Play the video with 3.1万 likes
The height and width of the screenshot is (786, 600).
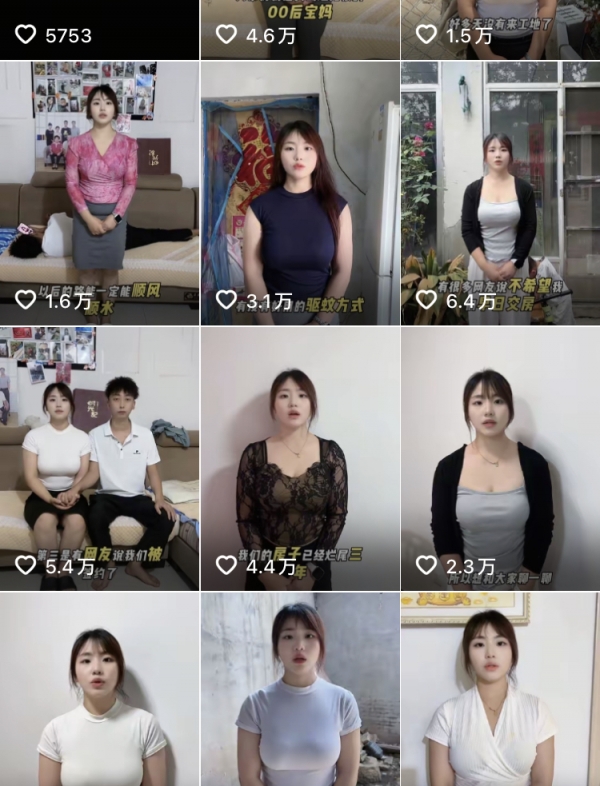click(x=300, y=192)
